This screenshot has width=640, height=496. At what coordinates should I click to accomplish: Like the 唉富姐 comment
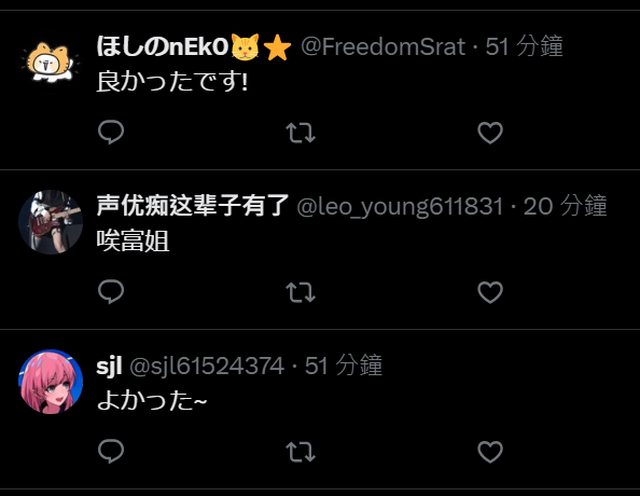click(x=489, y=291)
